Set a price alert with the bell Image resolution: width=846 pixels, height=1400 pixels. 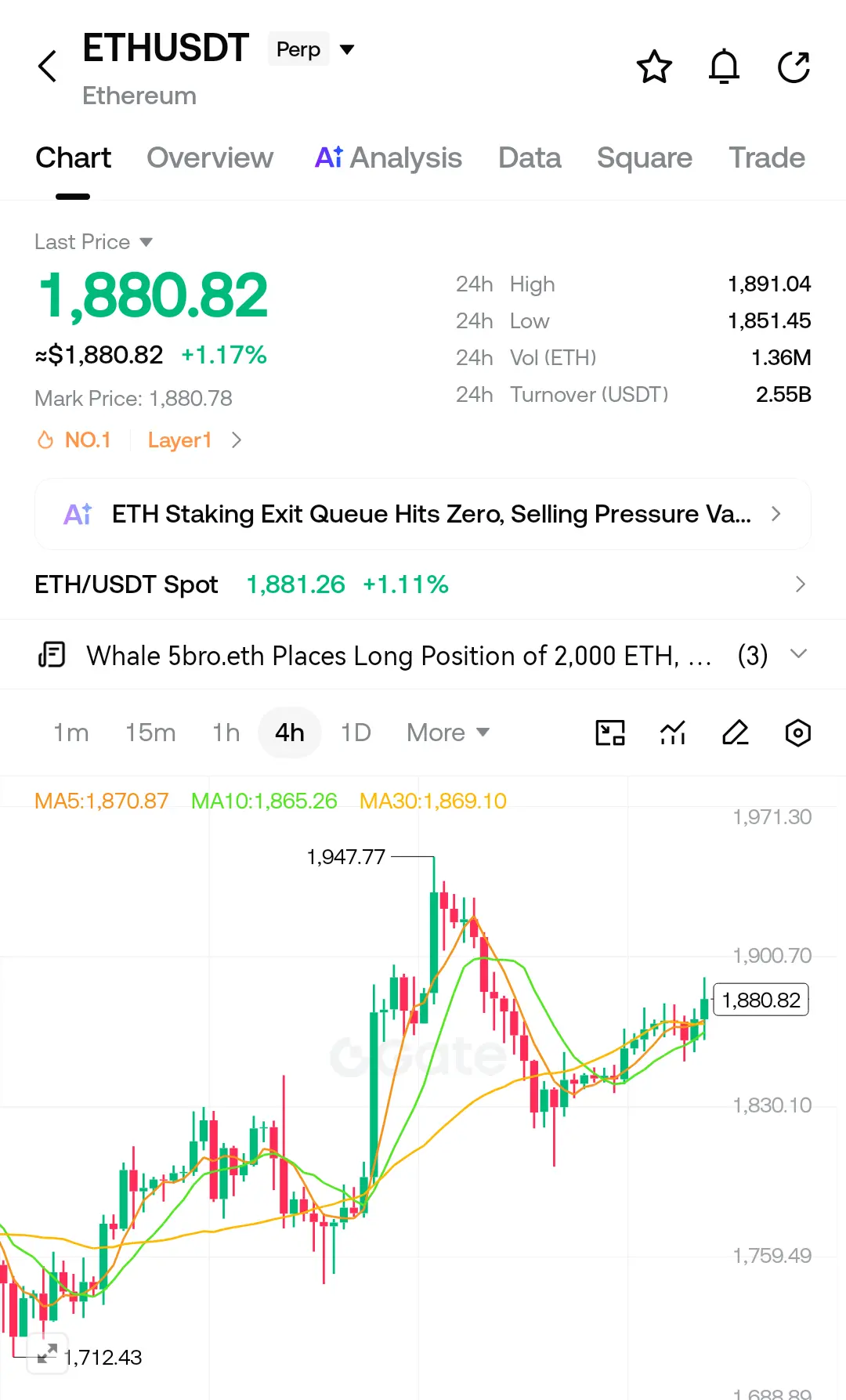pos(724,67)
